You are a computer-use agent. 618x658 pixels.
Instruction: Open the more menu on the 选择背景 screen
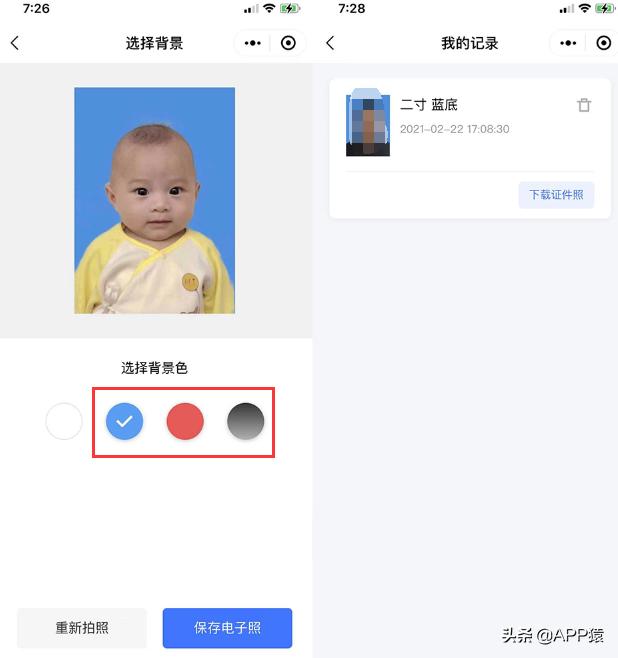(253, 43)
